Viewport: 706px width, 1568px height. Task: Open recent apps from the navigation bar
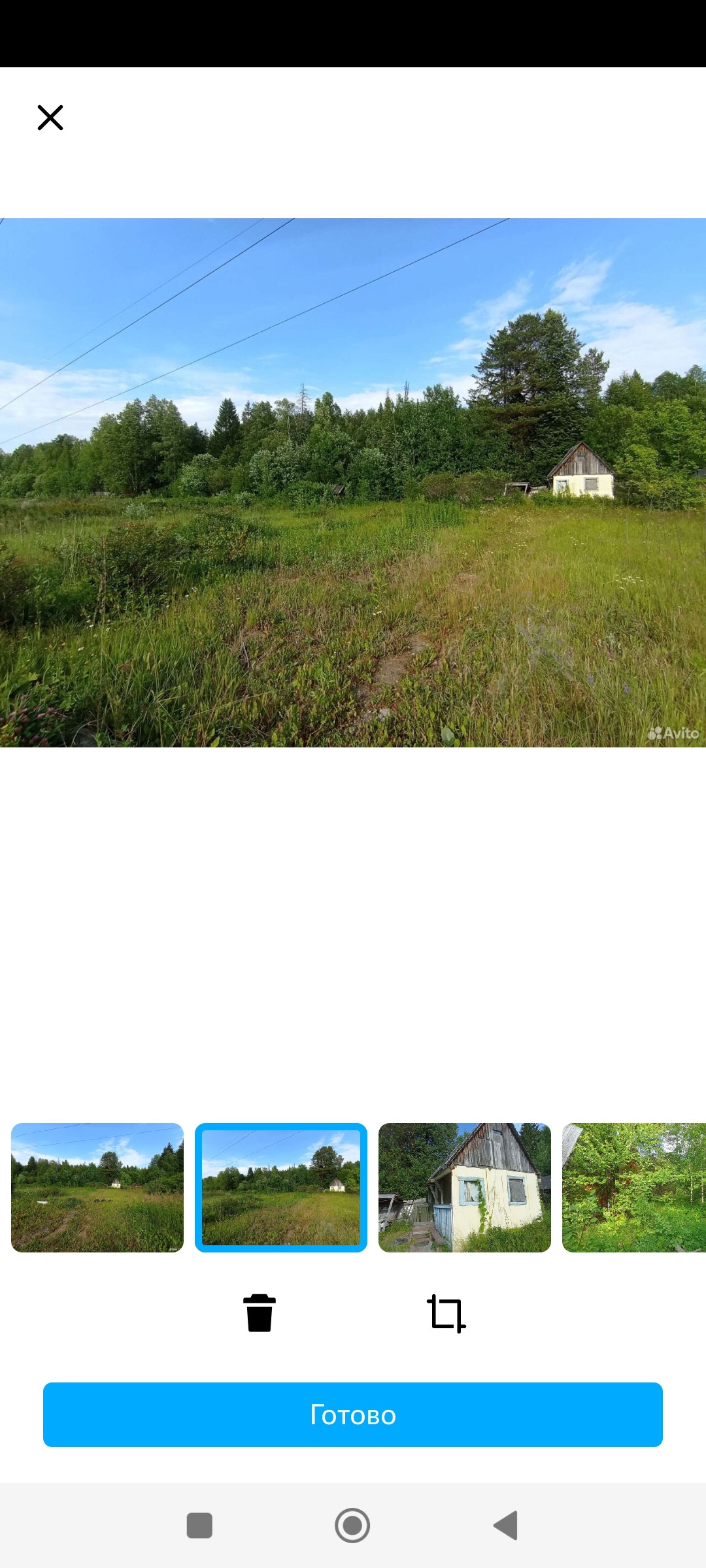click(x=199, y=1526)
